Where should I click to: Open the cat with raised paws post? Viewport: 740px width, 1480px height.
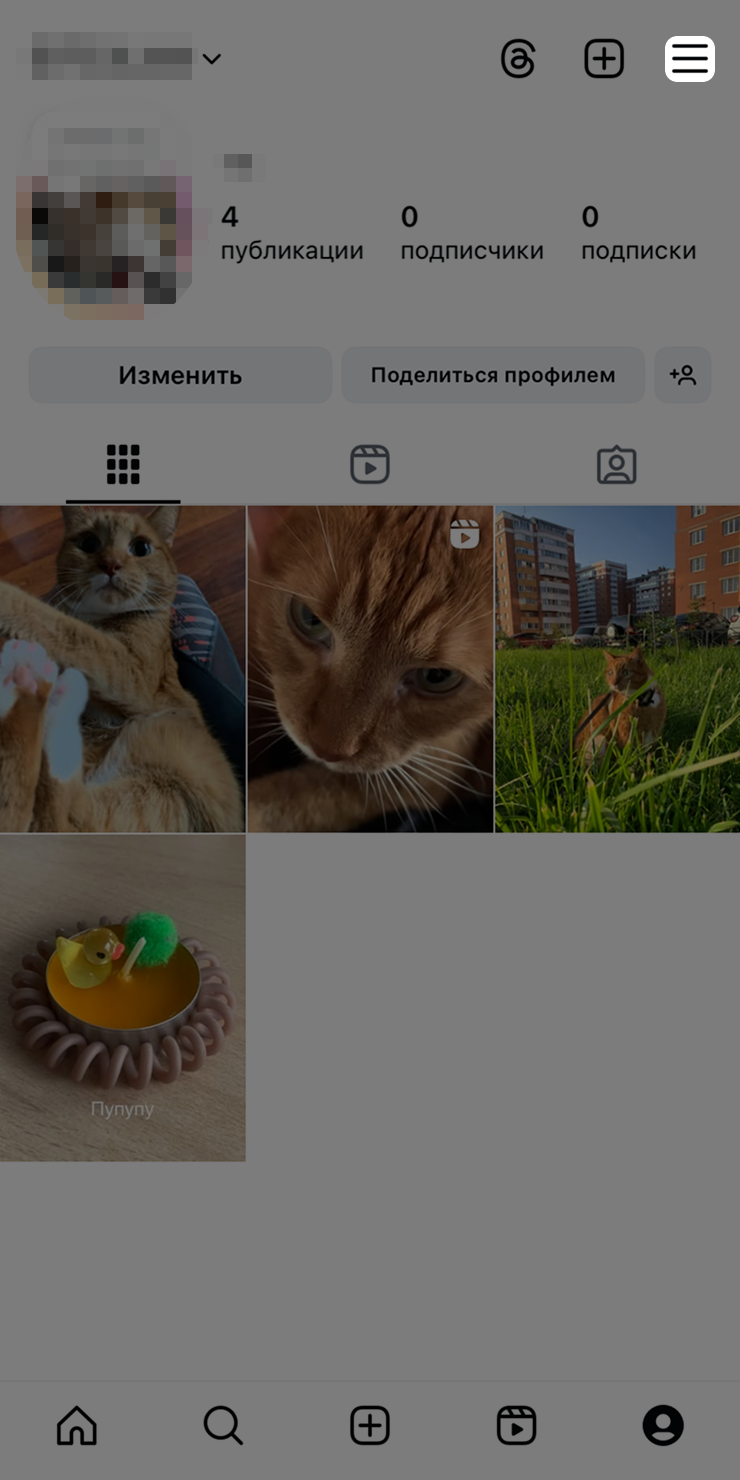click(x=122, y=668)
